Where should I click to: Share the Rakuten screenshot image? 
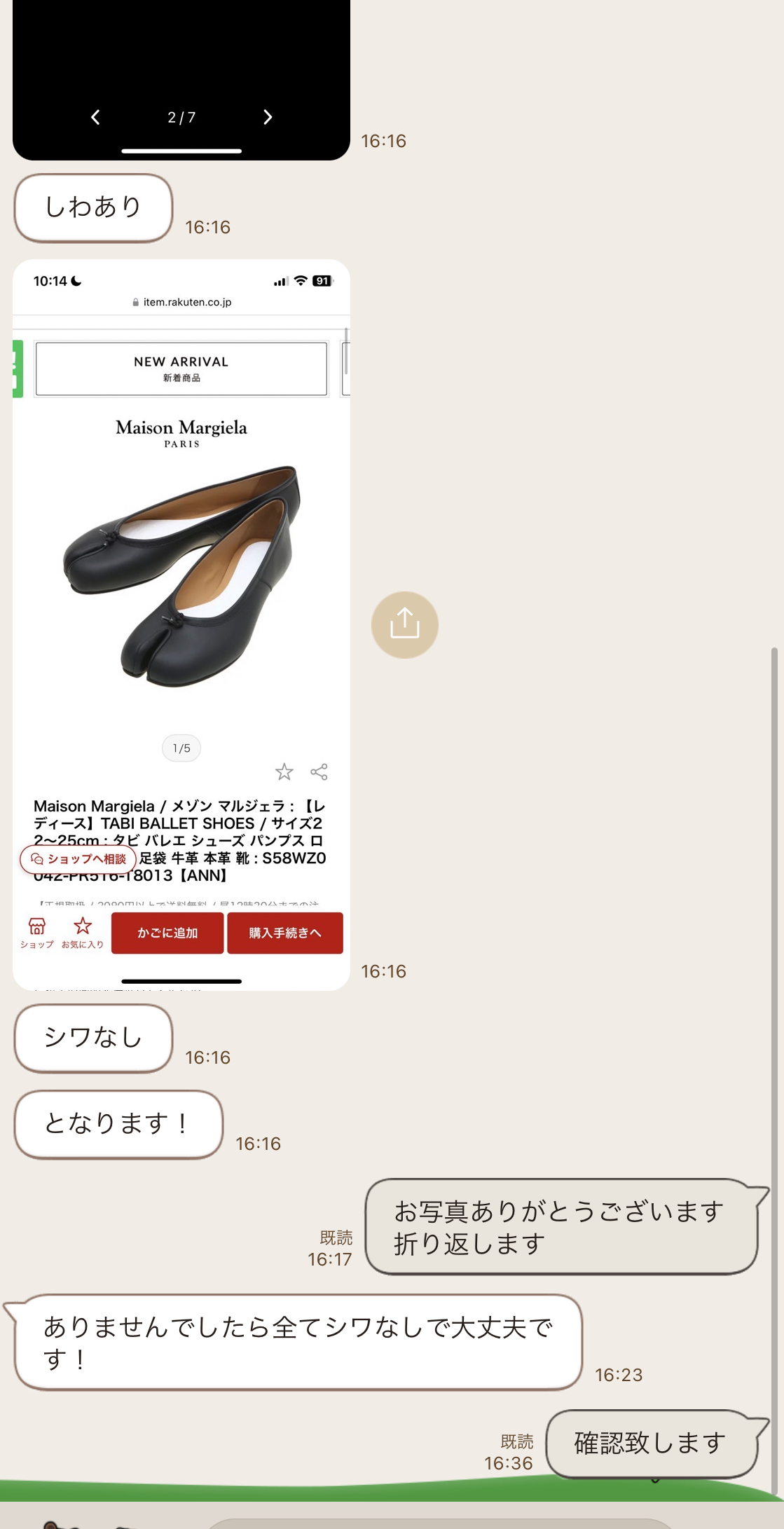pyautogui.click(x=404, y=624)
